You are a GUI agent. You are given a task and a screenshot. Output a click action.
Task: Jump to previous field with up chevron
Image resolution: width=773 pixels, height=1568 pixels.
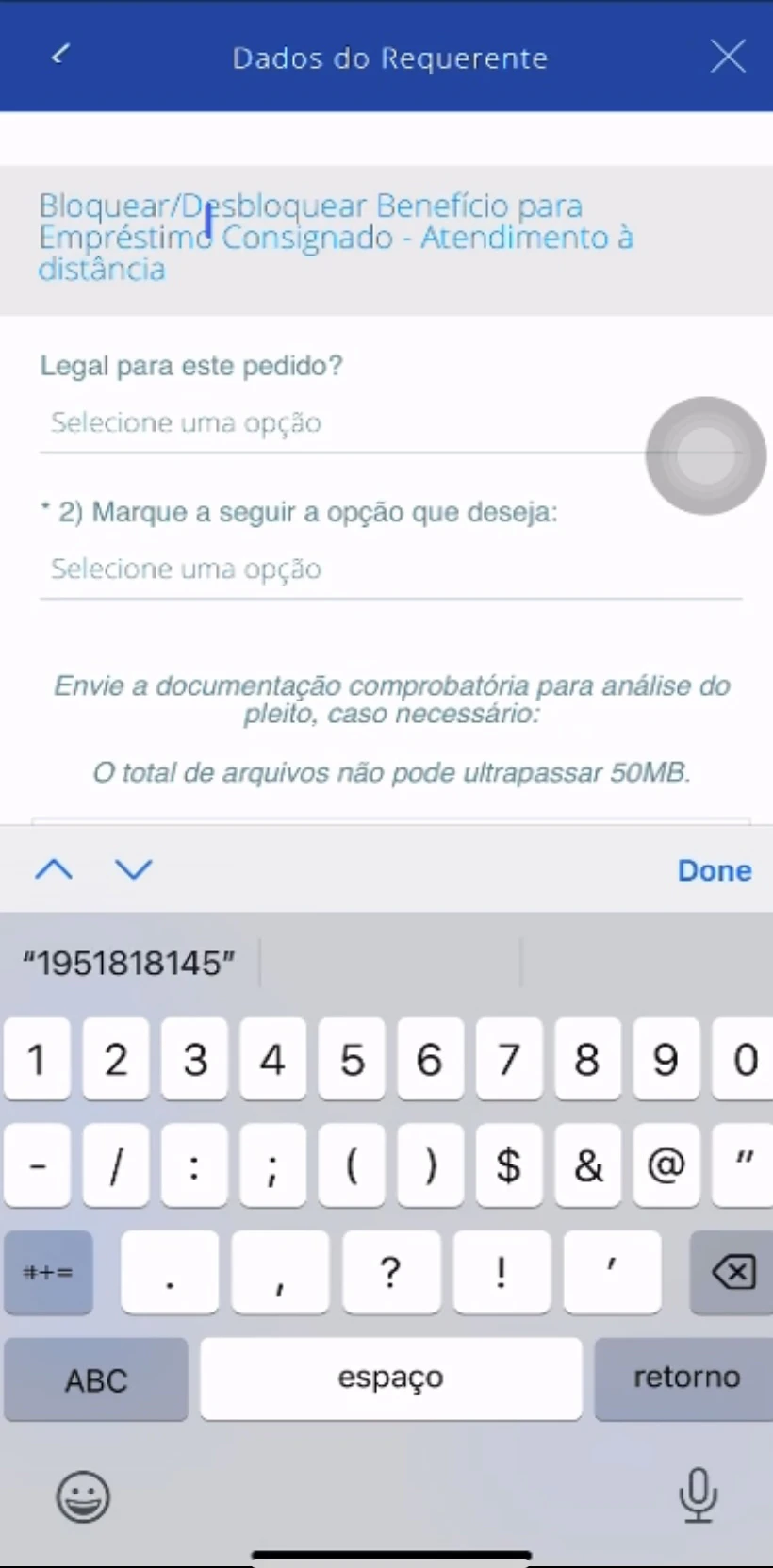(x=54, y=868)
